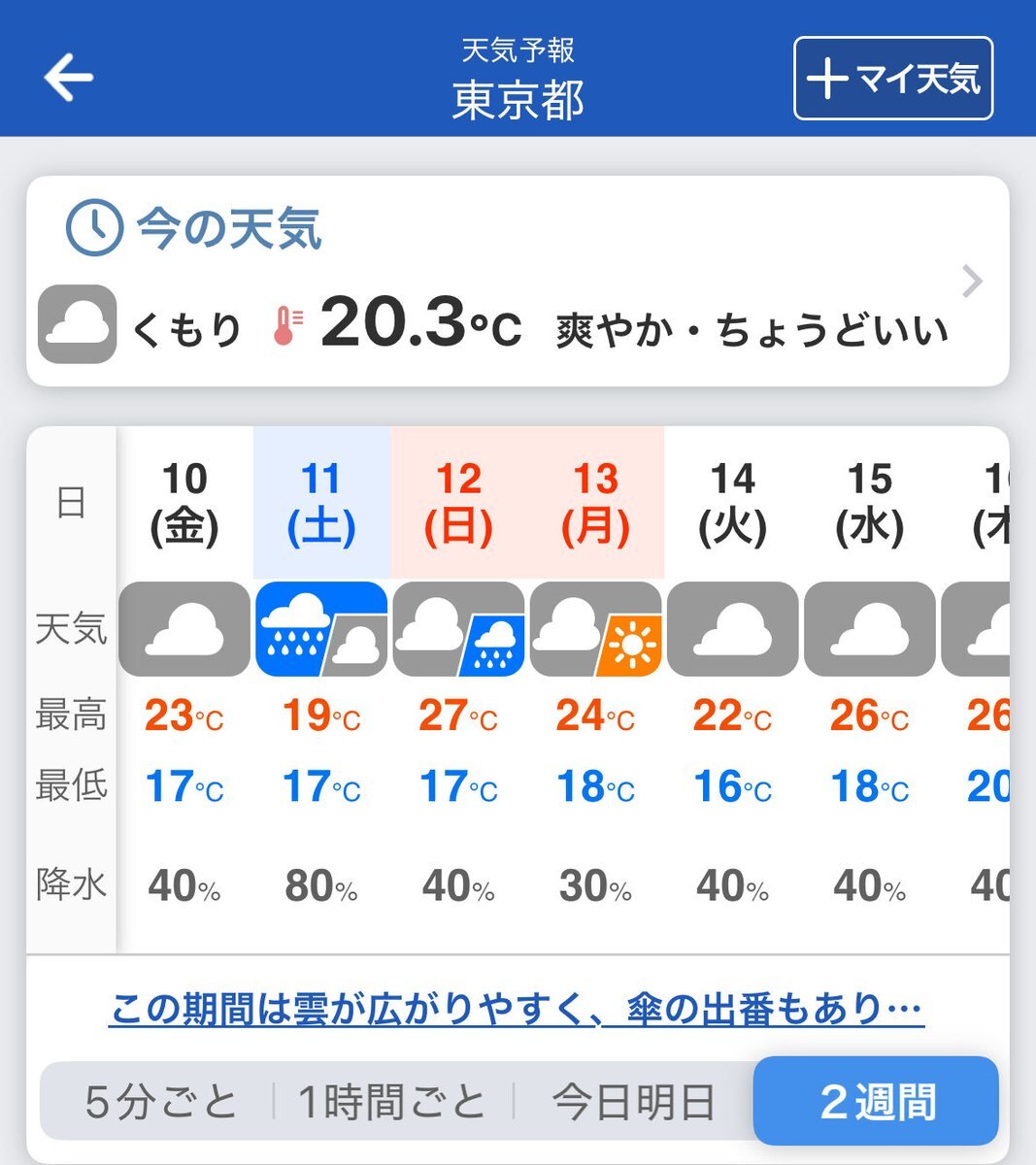Screen dimensions: 1036x1165
Task: Switch to the 今日明日 tab
Action: point(633,1102)
